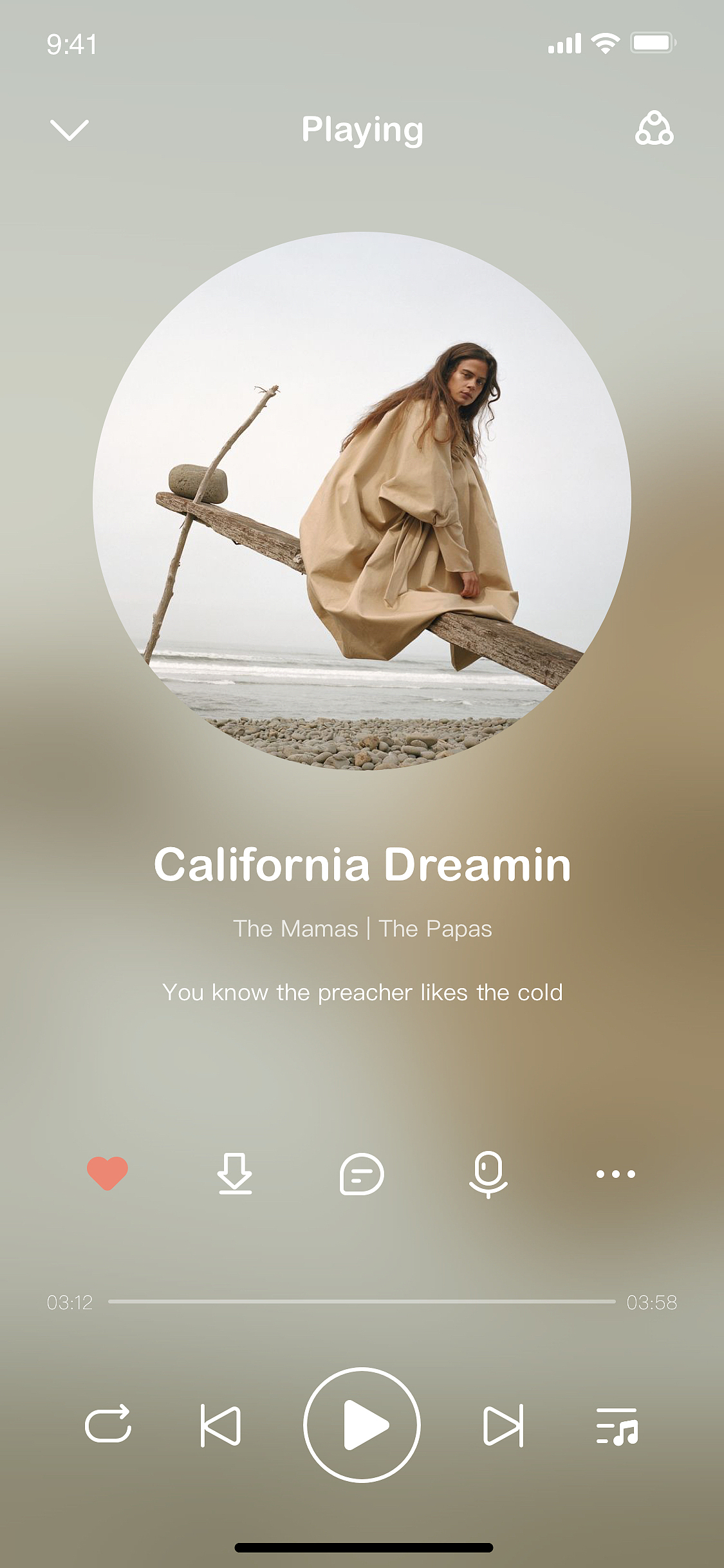Open the comments for this song

click(362, 1173)
